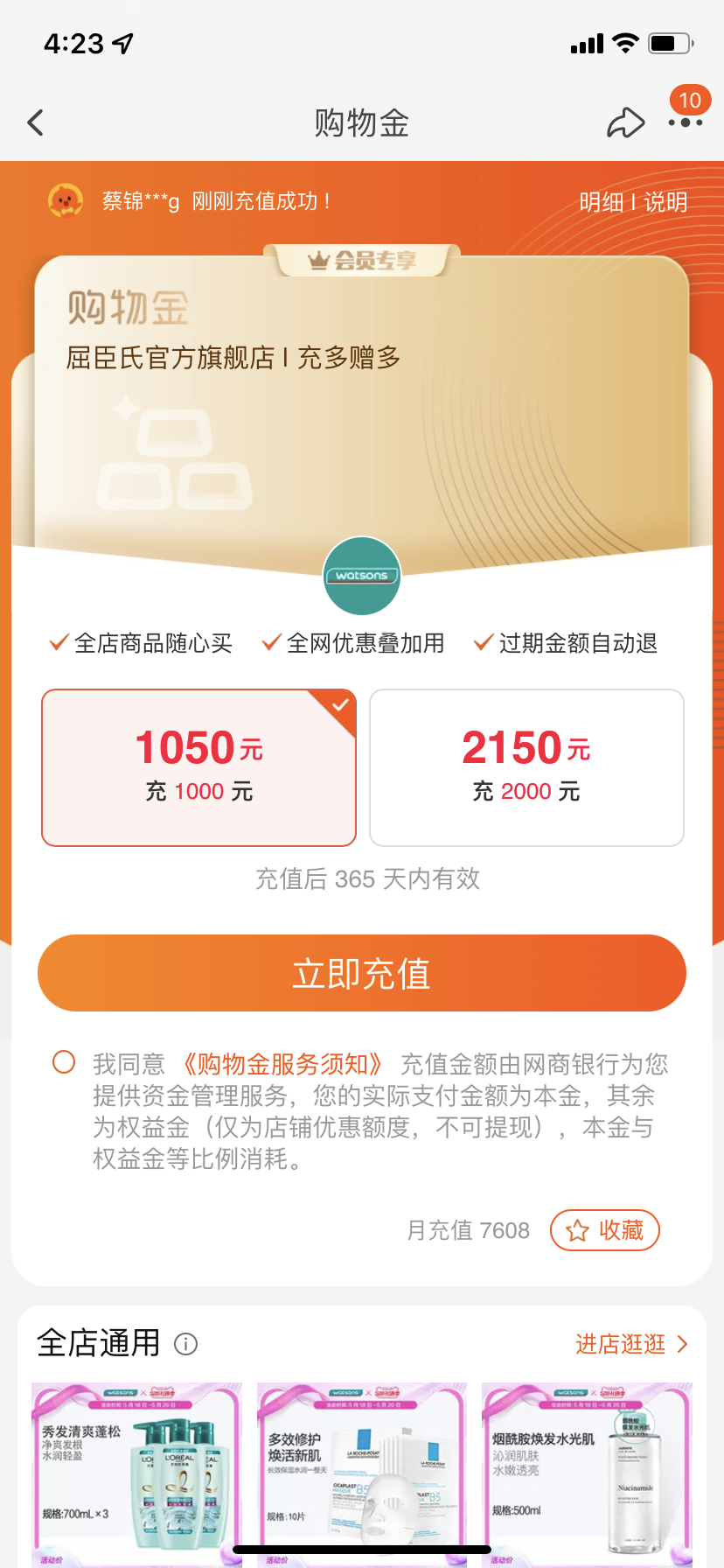This screenshot has height=1568, width=724.
Task: Select the 充 1000 元 recharge option
Action: (199, 767)
